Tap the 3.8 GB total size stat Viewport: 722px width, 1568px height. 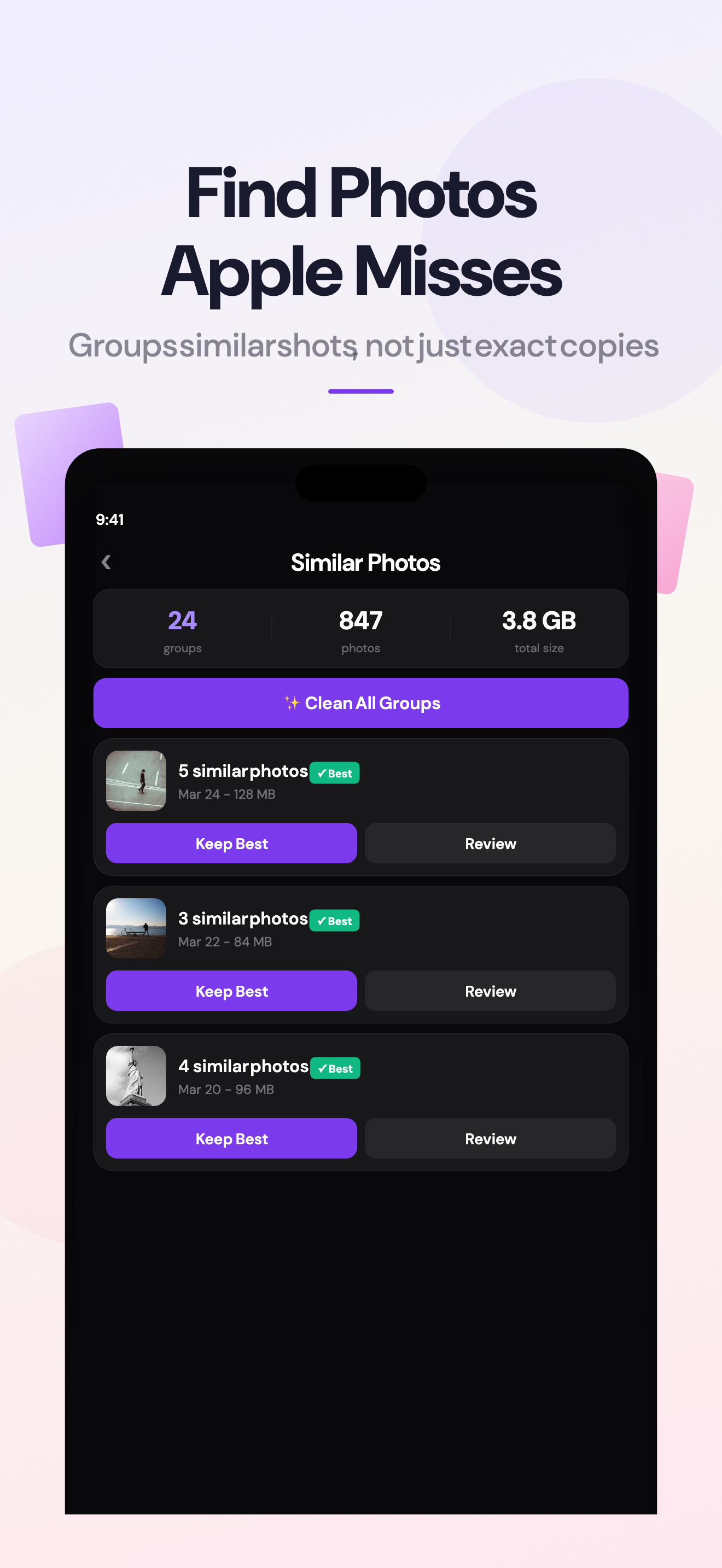pos(538,629)
